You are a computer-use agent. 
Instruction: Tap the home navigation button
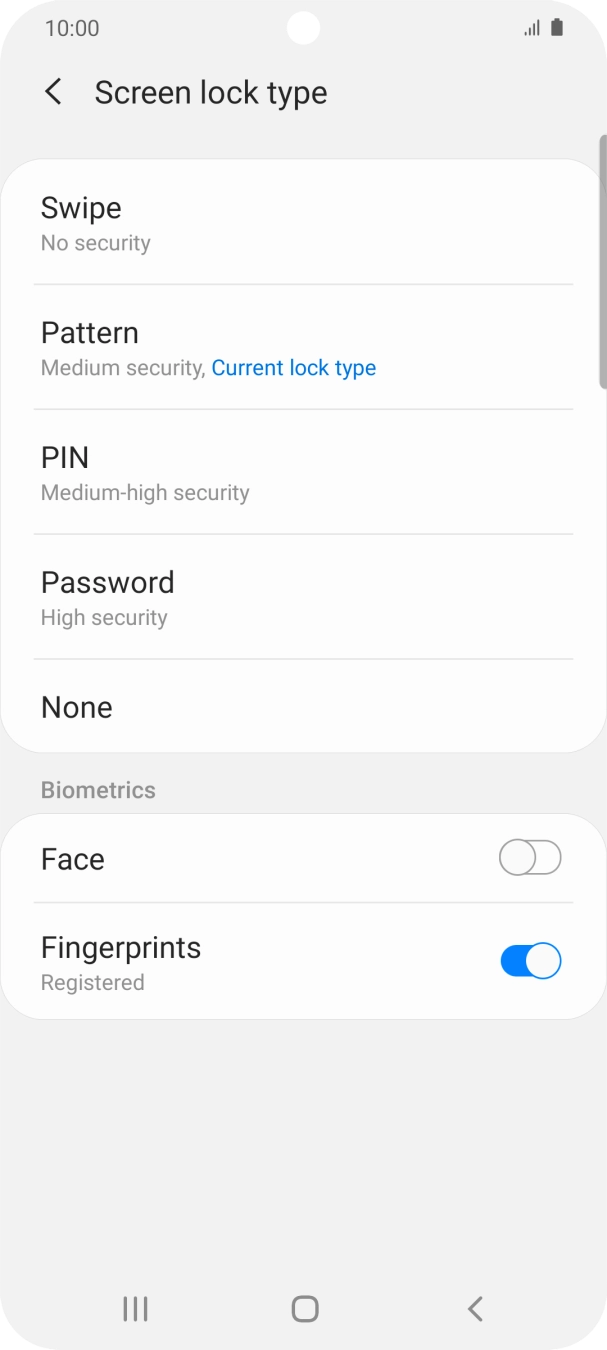coord(305,1308)
